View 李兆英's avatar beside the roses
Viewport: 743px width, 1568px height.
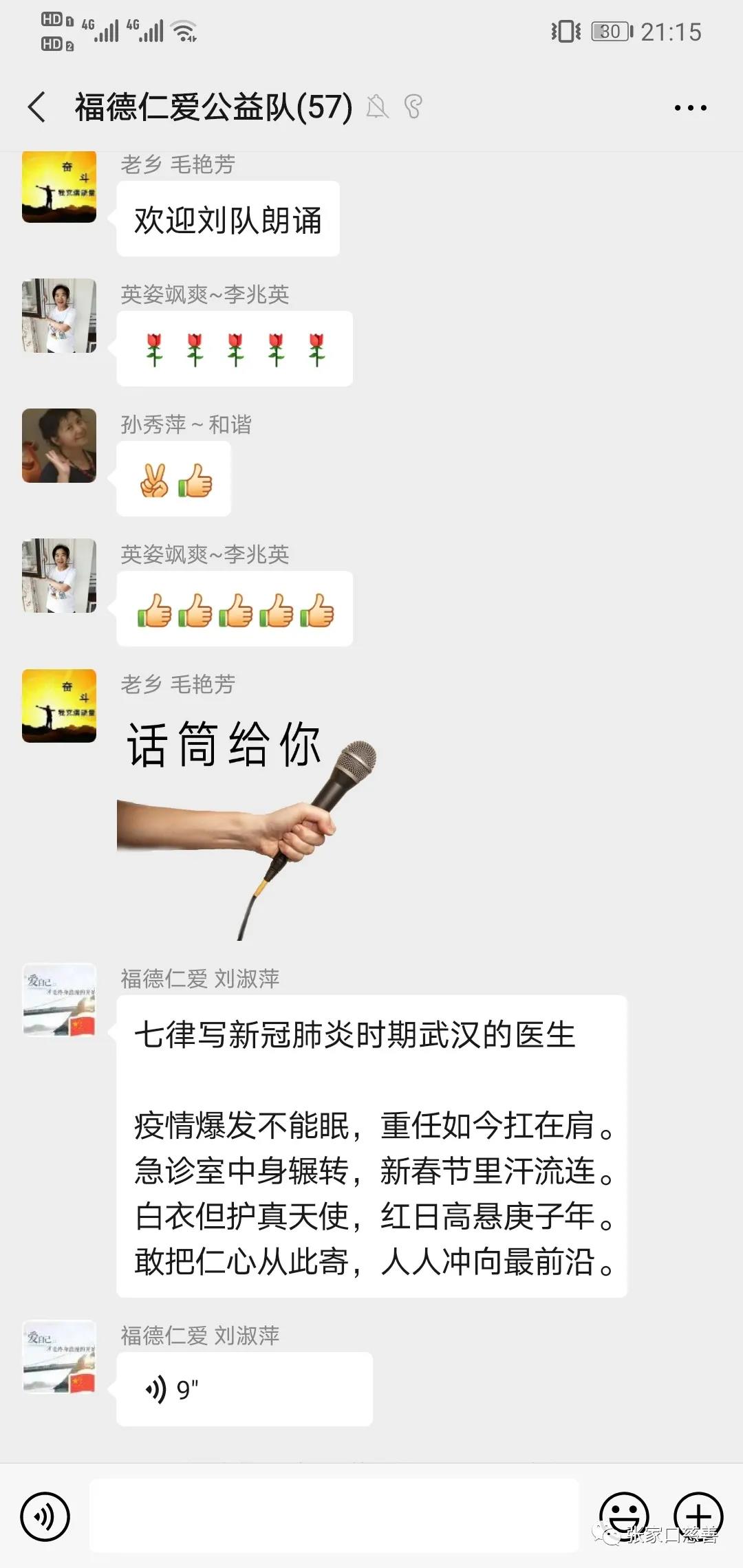[x=59, y=316]
